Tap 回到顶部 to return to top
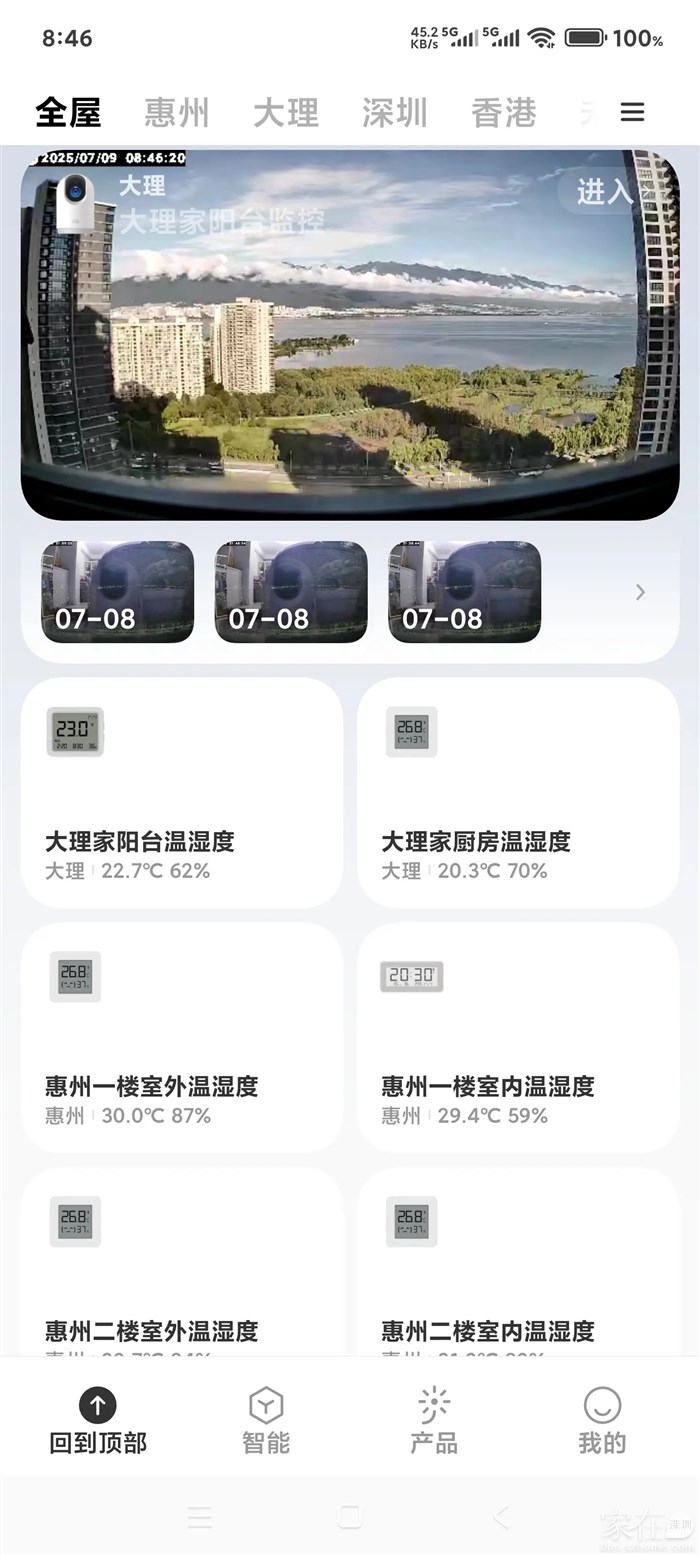The image size is (700, 1555). tap(98, 1419)
